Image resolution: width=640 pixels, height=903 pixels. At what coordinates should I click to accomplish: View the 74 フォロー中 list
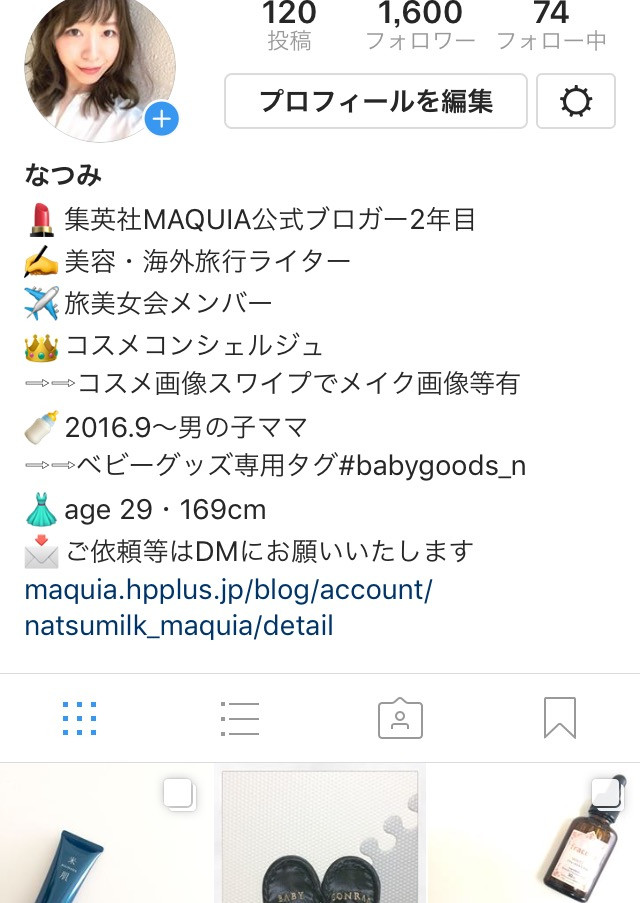(551, 25)
